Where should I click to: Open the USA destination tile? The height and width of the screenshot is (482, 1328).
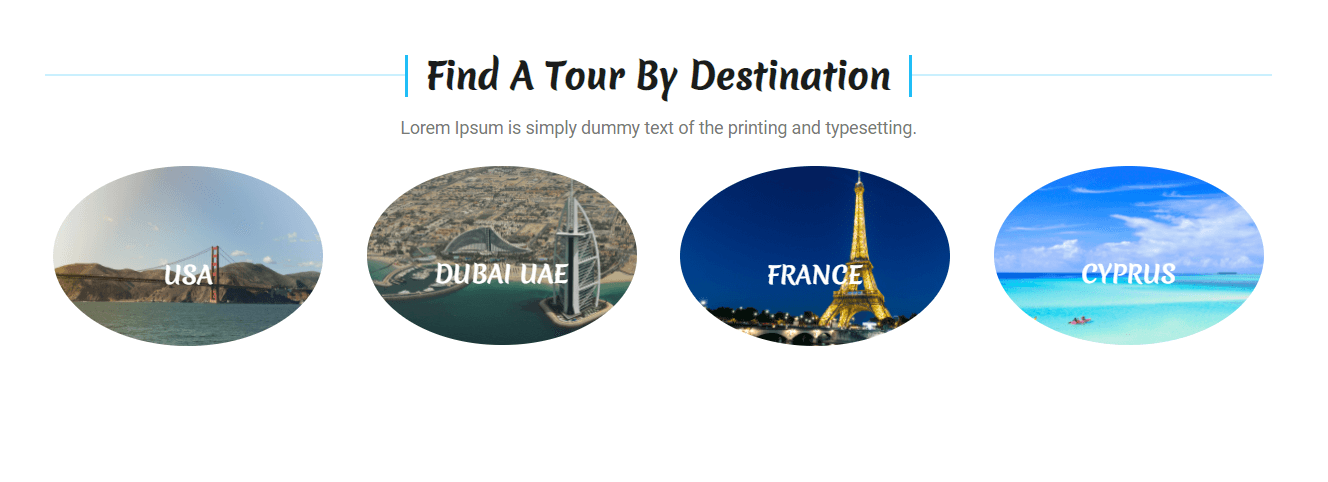point(188,256)
